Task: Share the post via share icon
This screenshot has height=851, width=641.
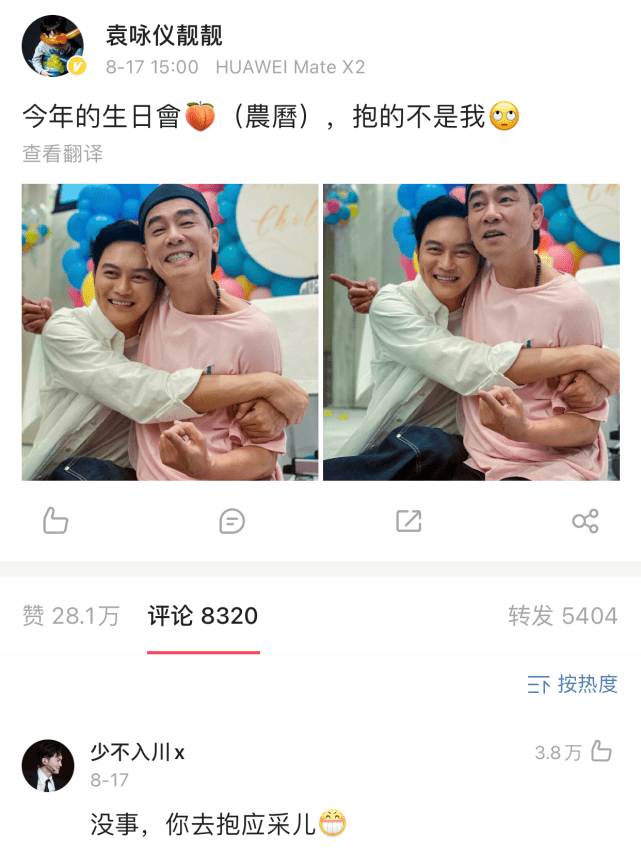Action: click(585, 520)
